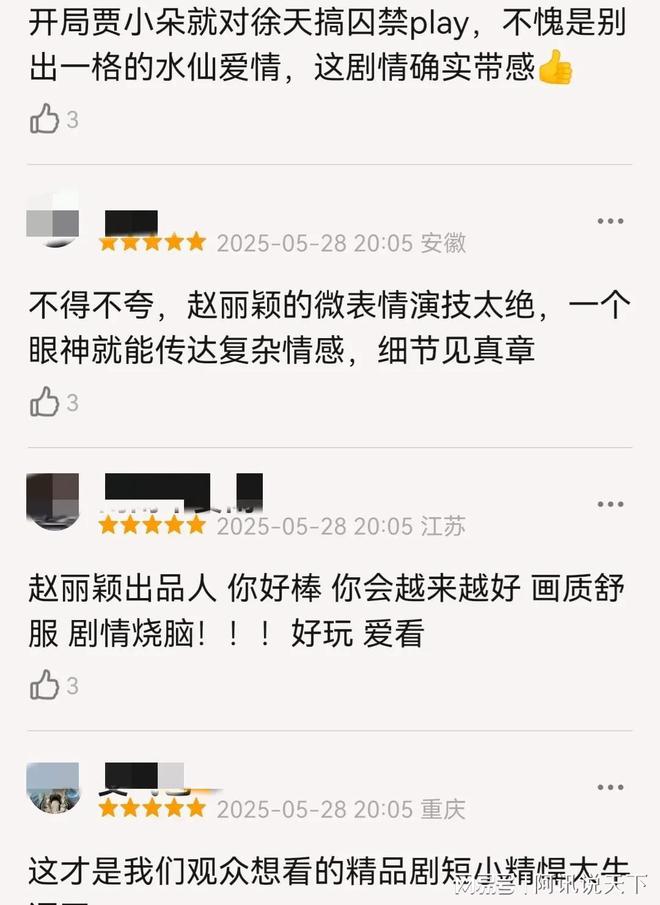Open more options for the 重庆 review

pos(610,787)
